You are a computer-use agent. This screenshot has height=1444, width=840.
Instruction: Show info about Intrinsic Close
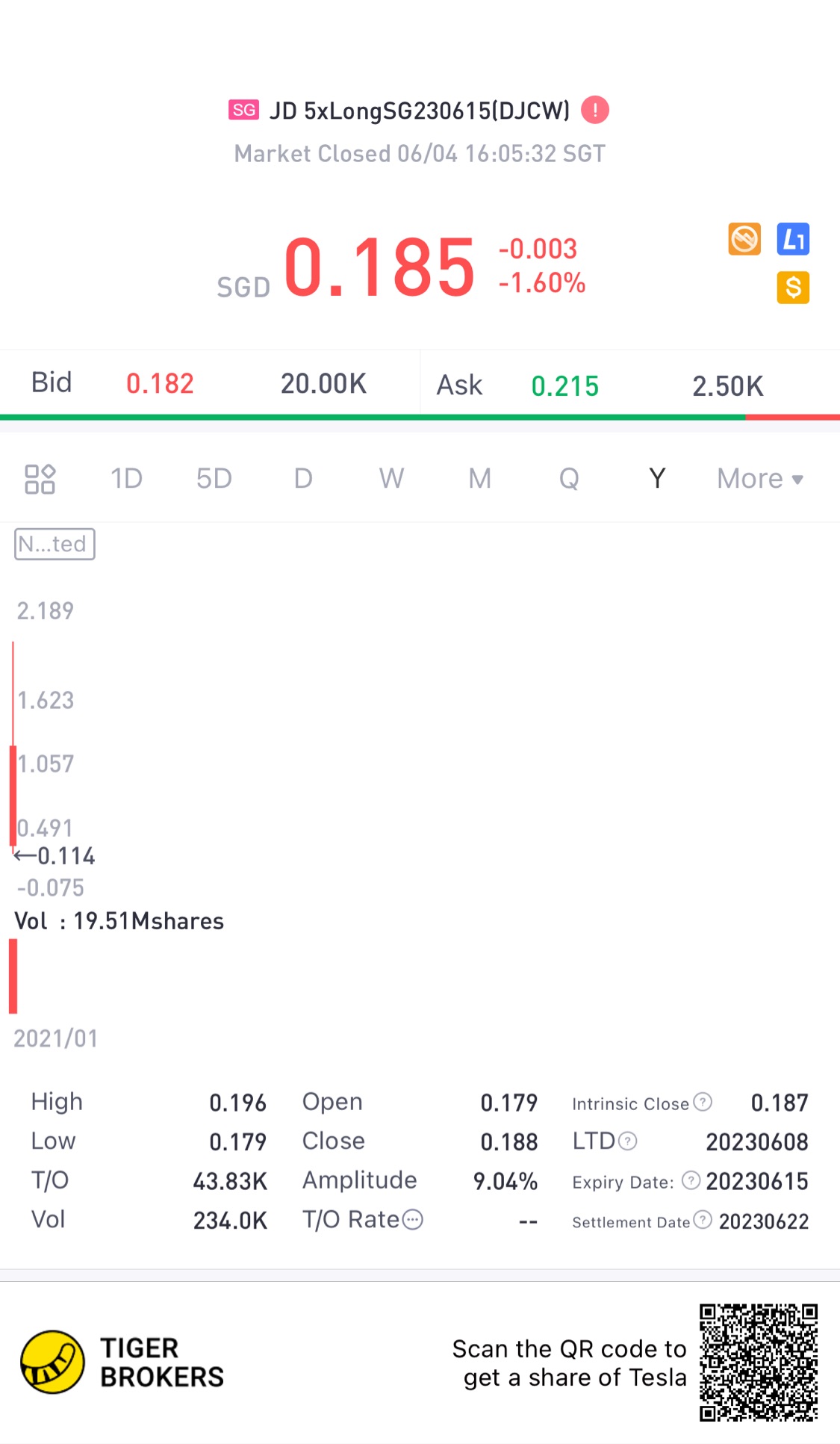point(703,1102)
